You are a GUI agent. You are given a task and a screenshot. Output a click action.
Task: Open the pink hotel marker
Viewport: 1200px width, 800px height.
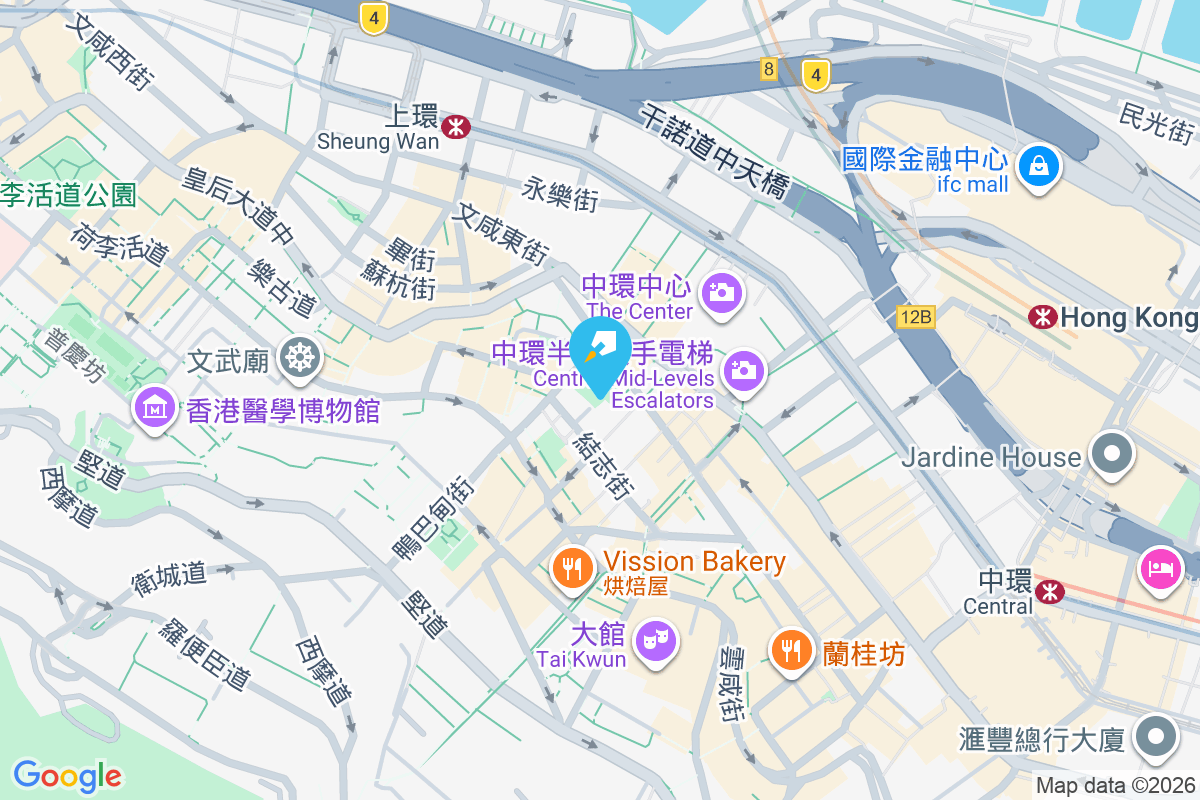[1159, 567]
